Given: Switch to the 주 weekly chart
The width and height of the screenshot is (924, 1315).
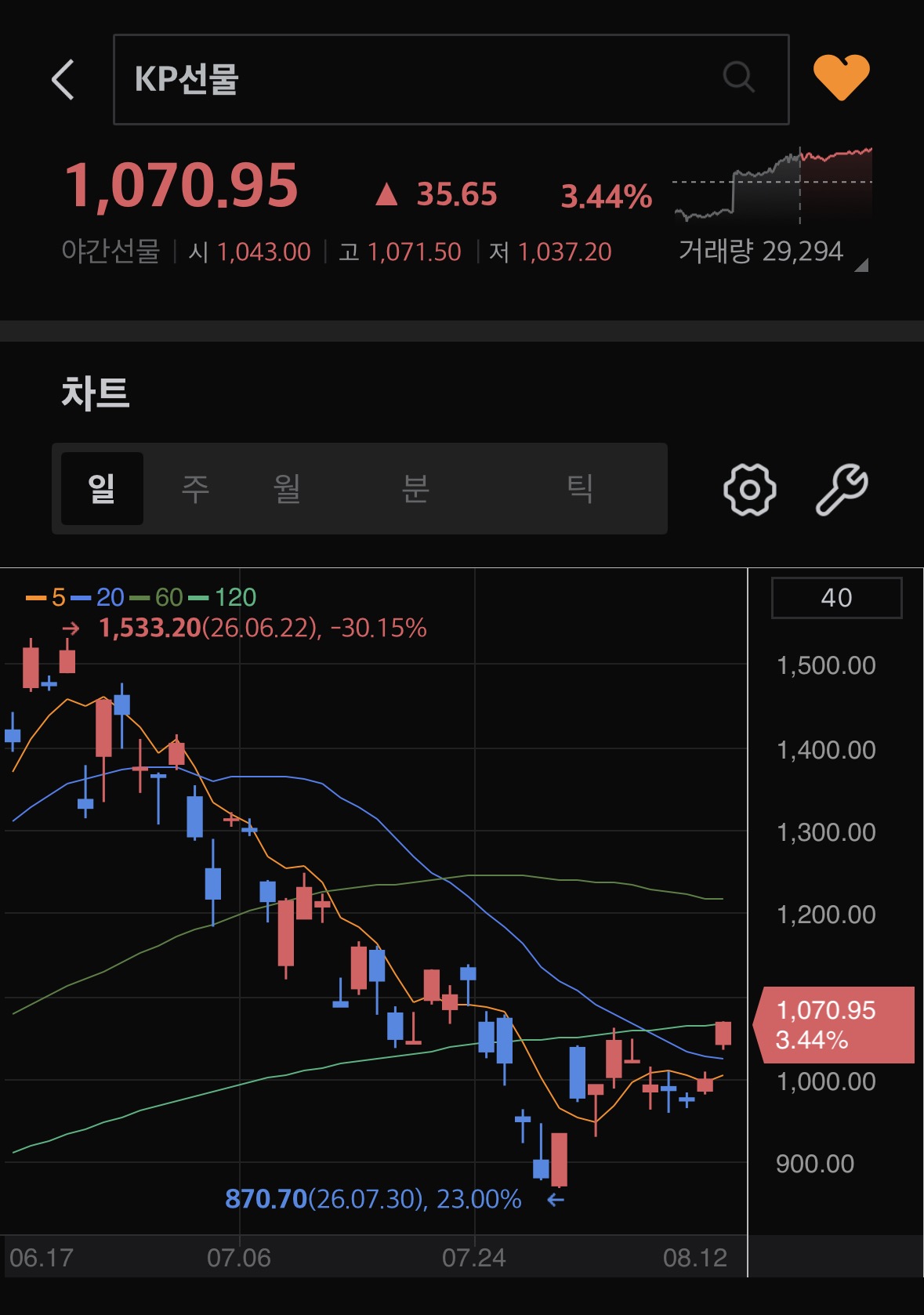Looking at the screenshot, I should [195, 488].
